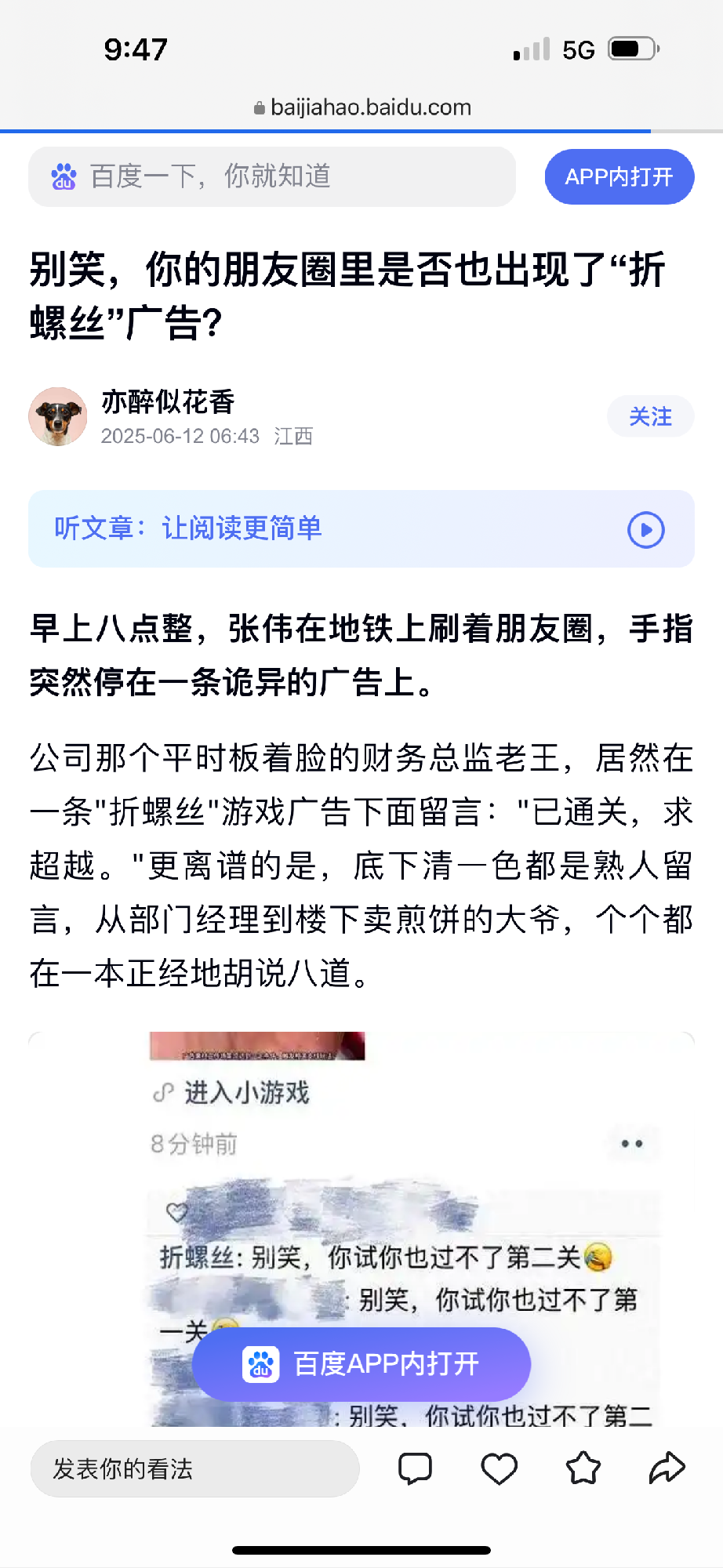Open author 亦醉似花香's avatar
Viewport: 723px width, 1568px height.
pos(58,416)
